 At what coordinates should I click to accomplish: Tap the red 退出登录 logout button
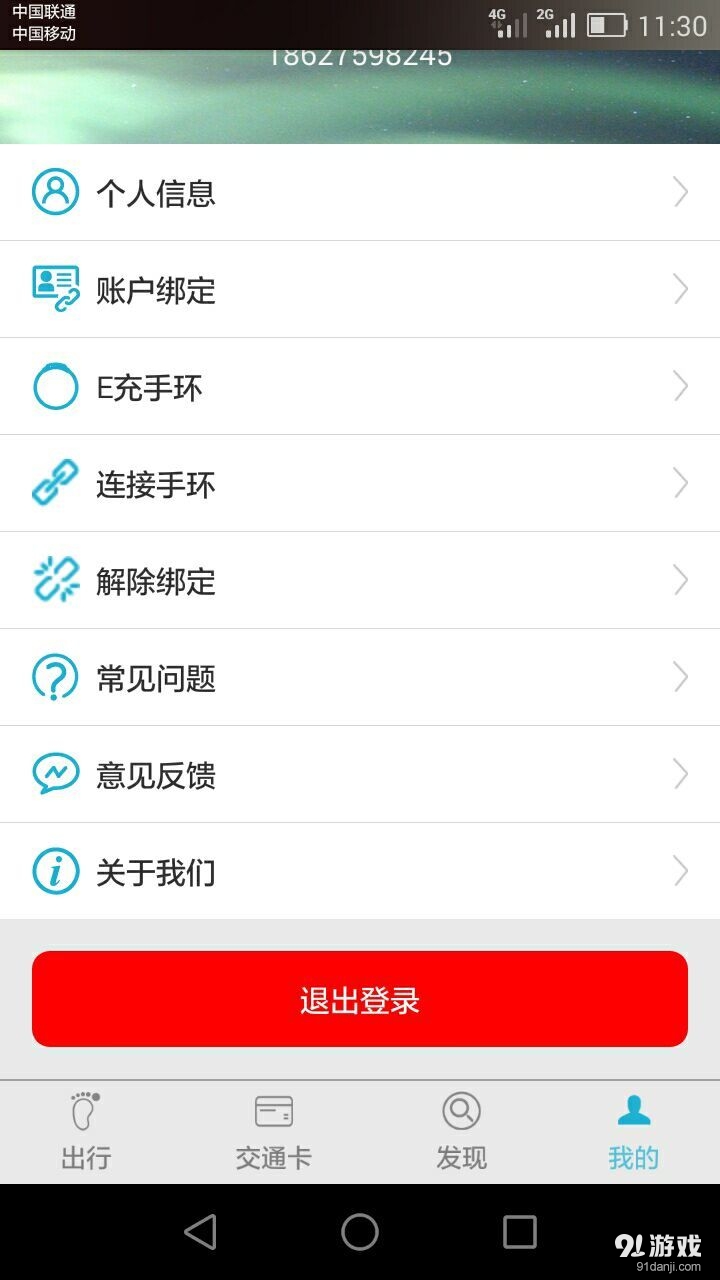(x=359, y=998)
